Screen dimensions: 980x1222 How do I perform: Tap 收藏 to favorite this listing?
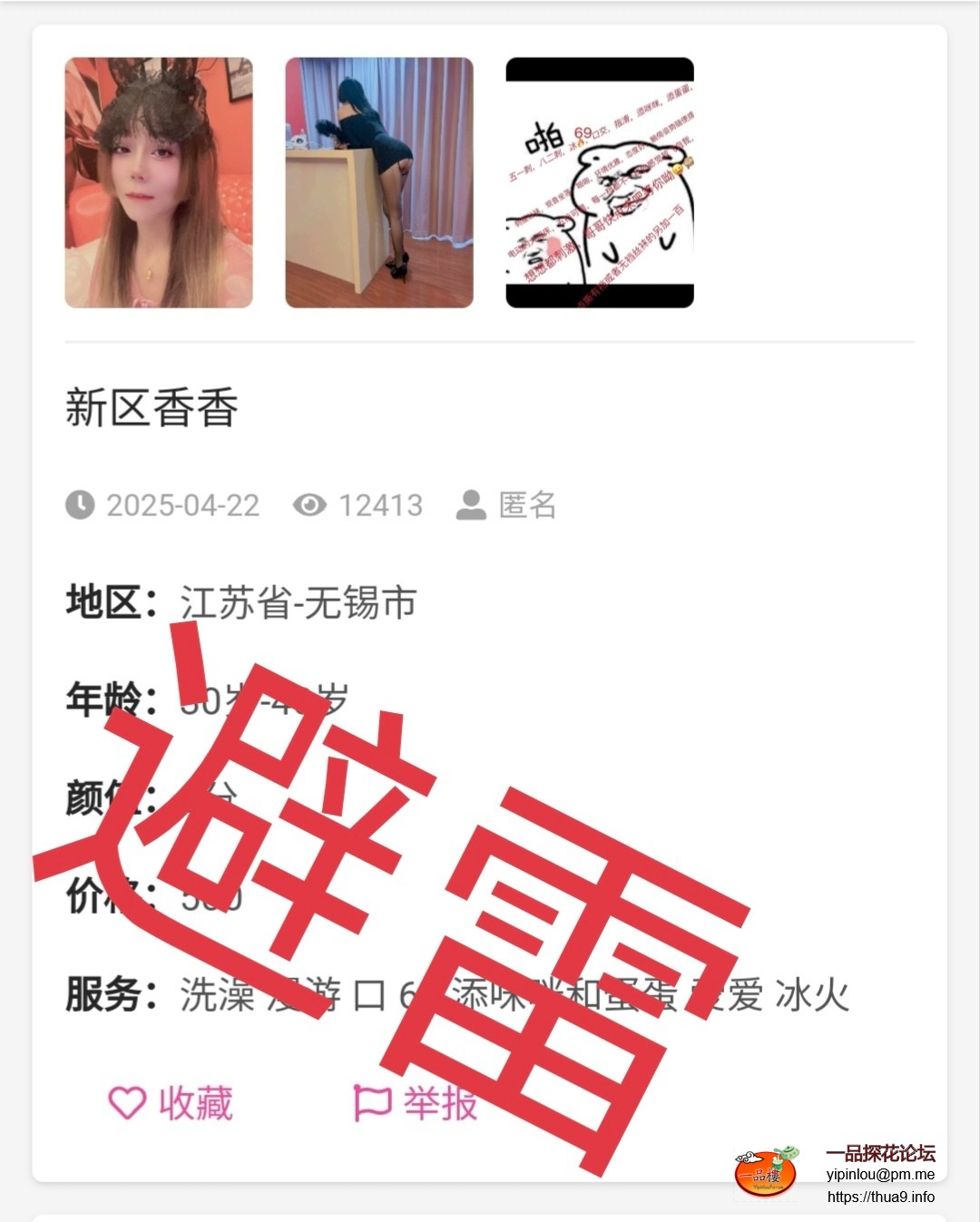pyautogui.click(x=171, y=1103)
